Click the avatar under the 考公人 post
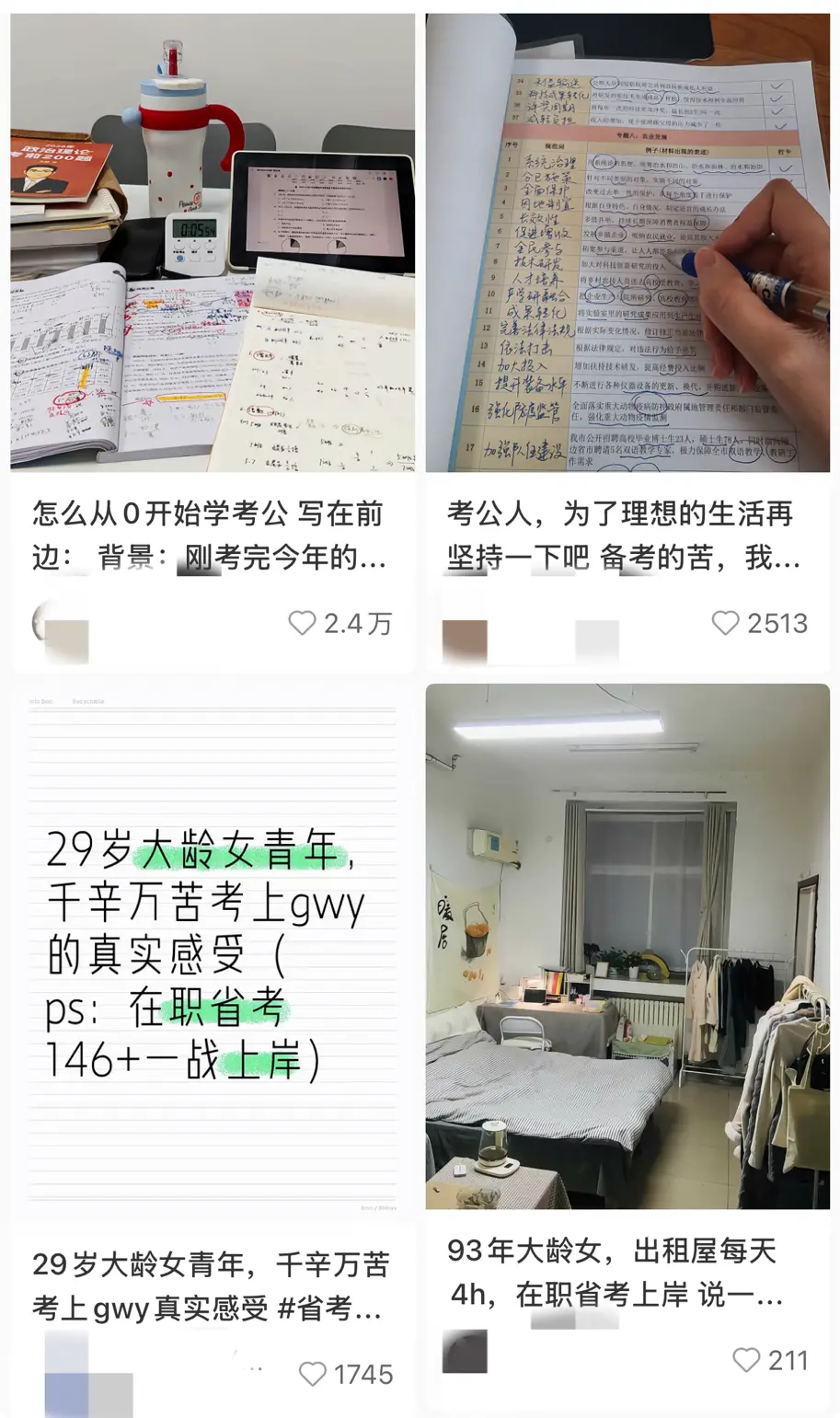The width and height of the screenshot is (840, 1418). (x=465, y=633)
